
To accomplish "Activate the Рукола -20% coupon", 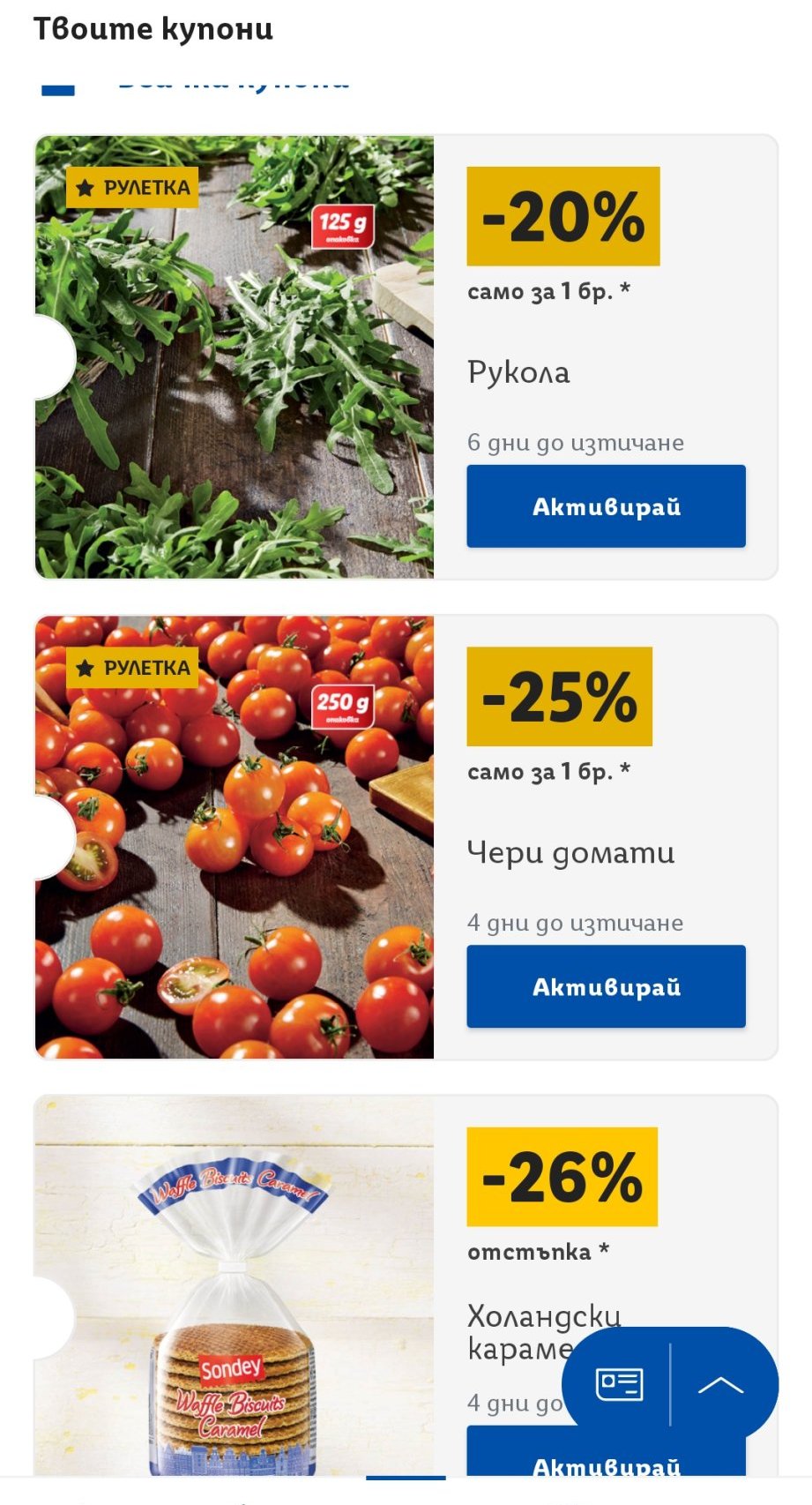I will [606, 506].
